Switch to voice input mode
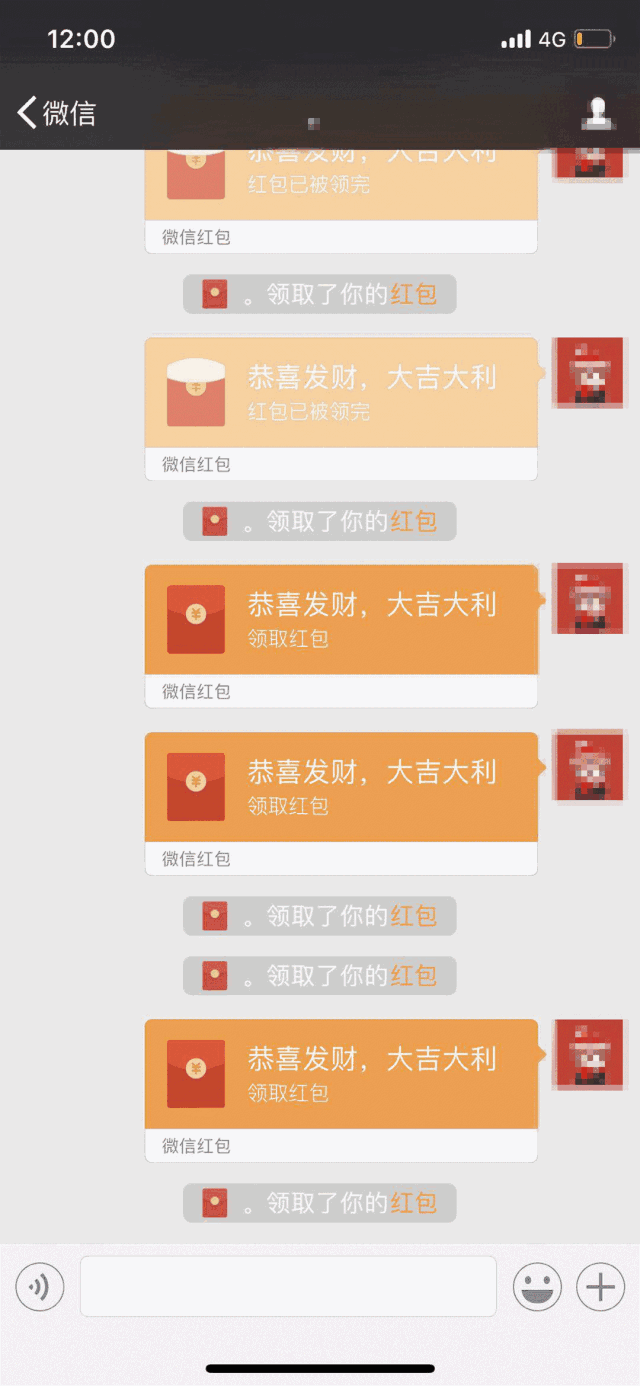This screenshot has width=640, height=1386. (x=40, y=1286)
